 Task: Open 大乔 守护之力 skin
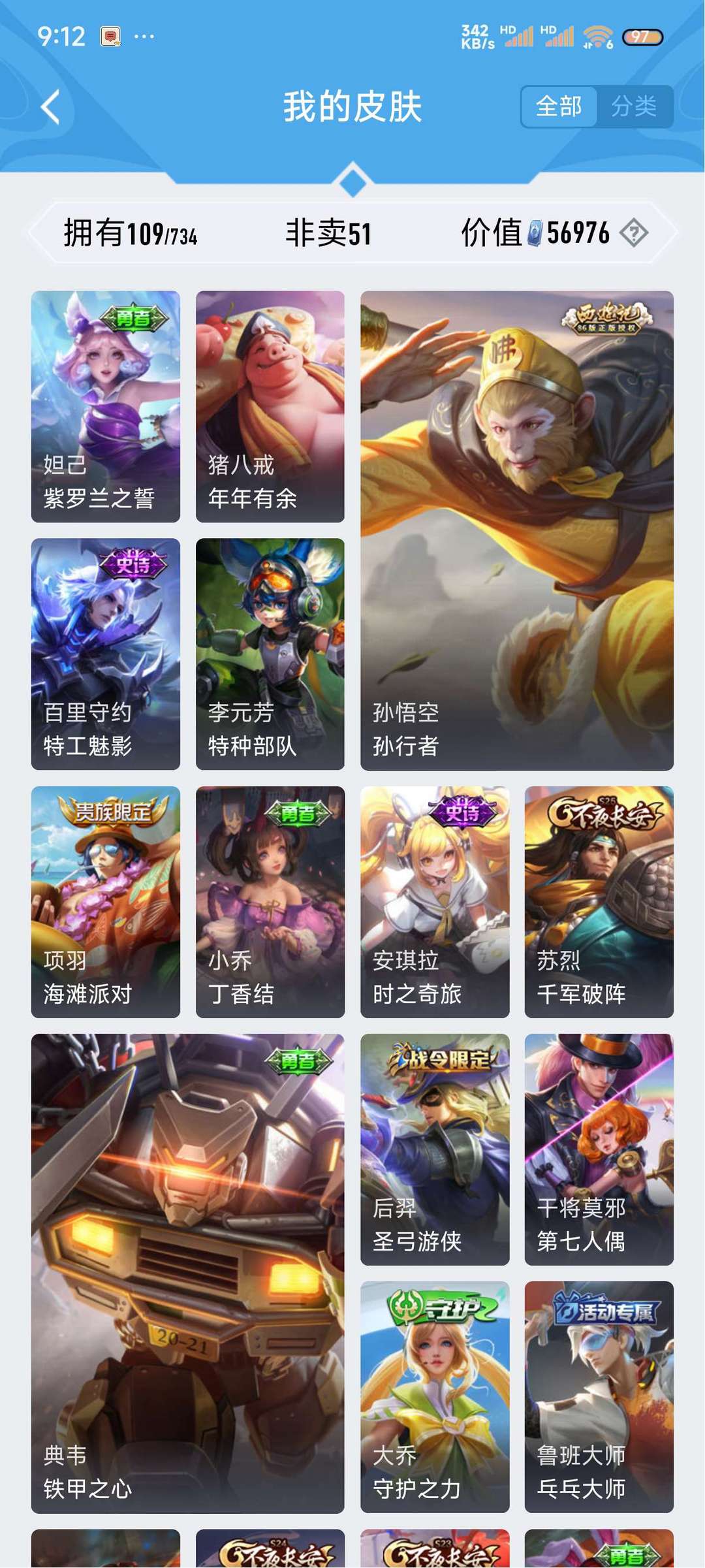[435, 1398]
